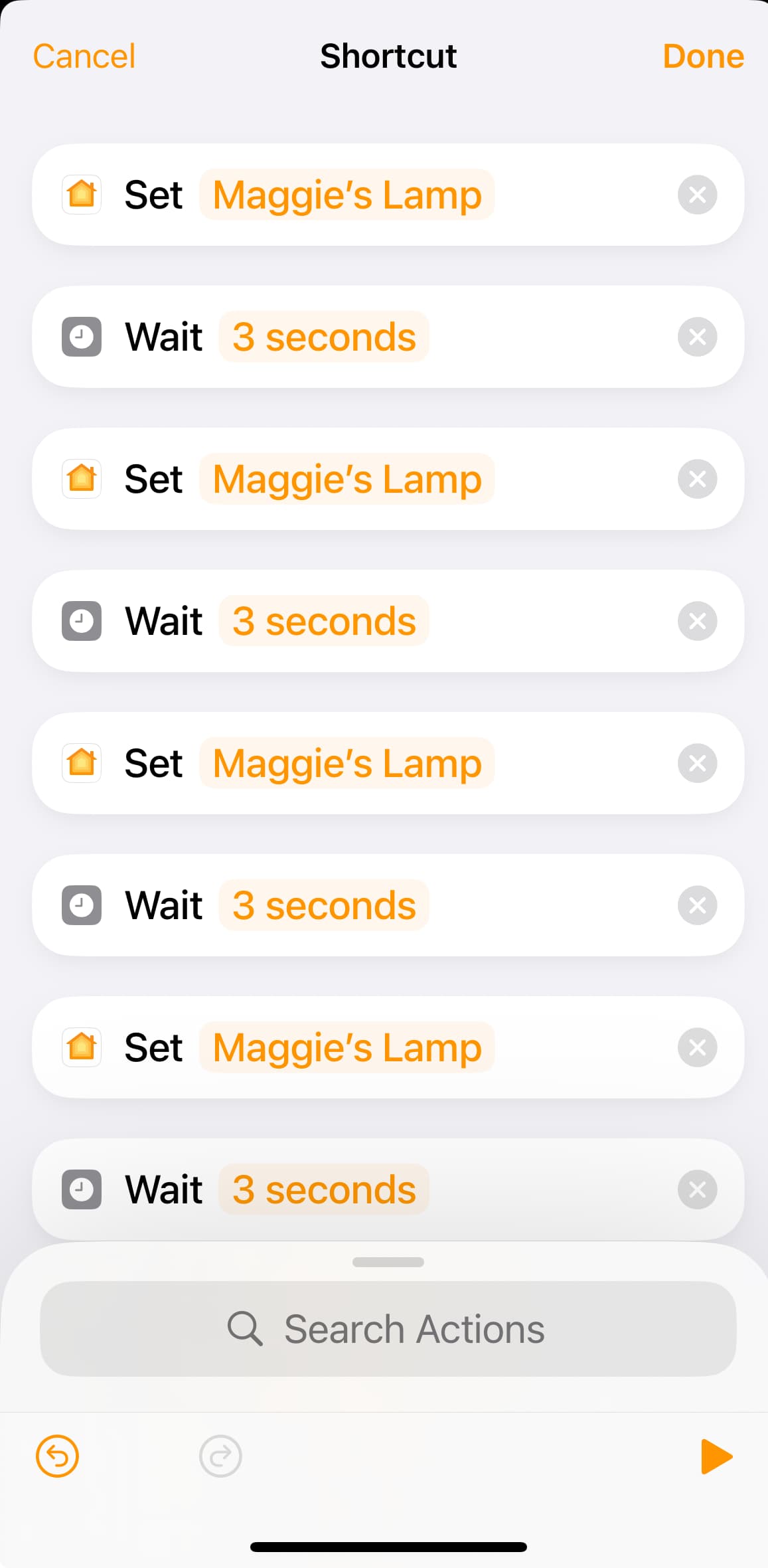Edit Maggie's Lamp in the second Set action
768x1568 pixels.
[x=346, y=479]
